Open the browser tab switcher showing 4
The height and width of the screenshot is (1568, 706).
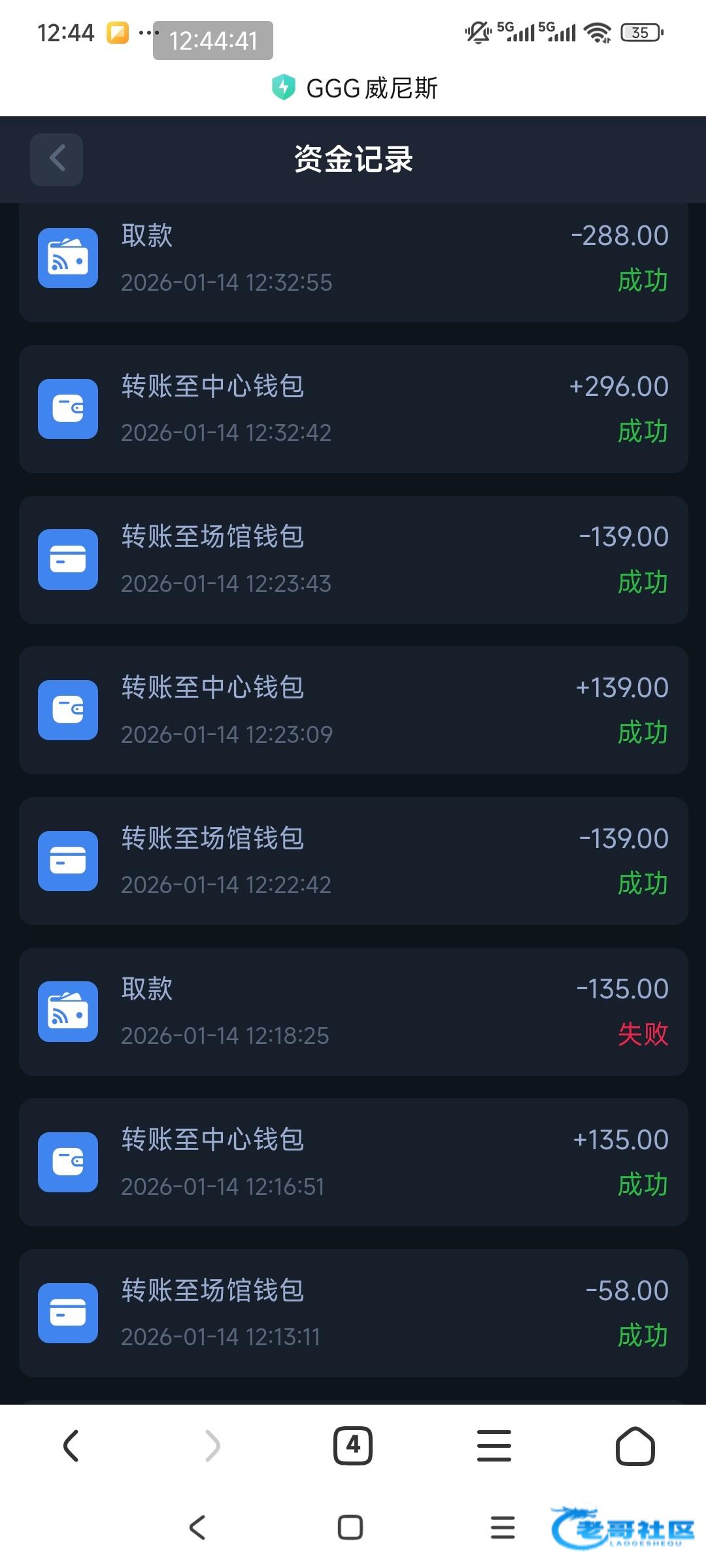[x=353, y=1446]
